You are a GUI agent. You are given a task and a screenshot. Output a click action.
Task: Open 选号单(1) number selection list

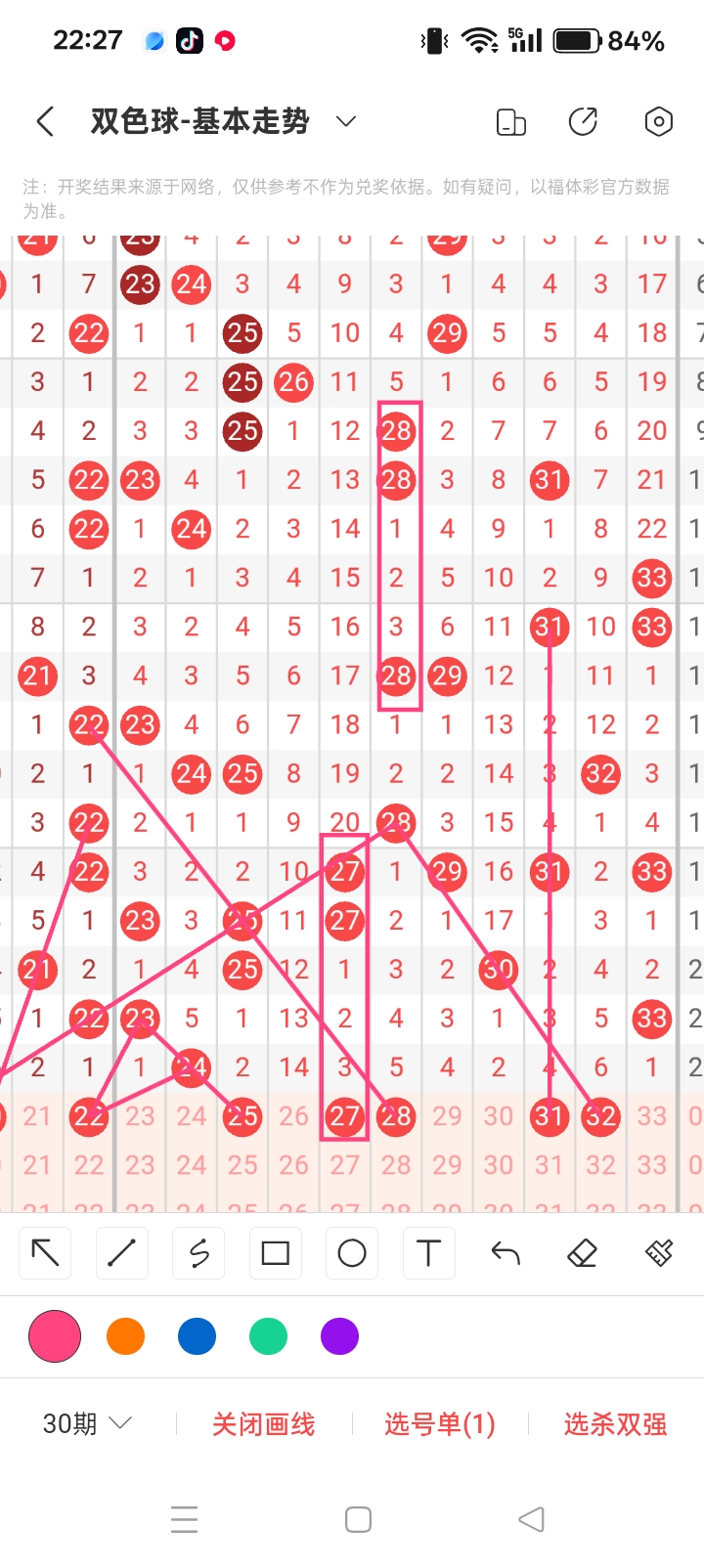point(440,1424)
